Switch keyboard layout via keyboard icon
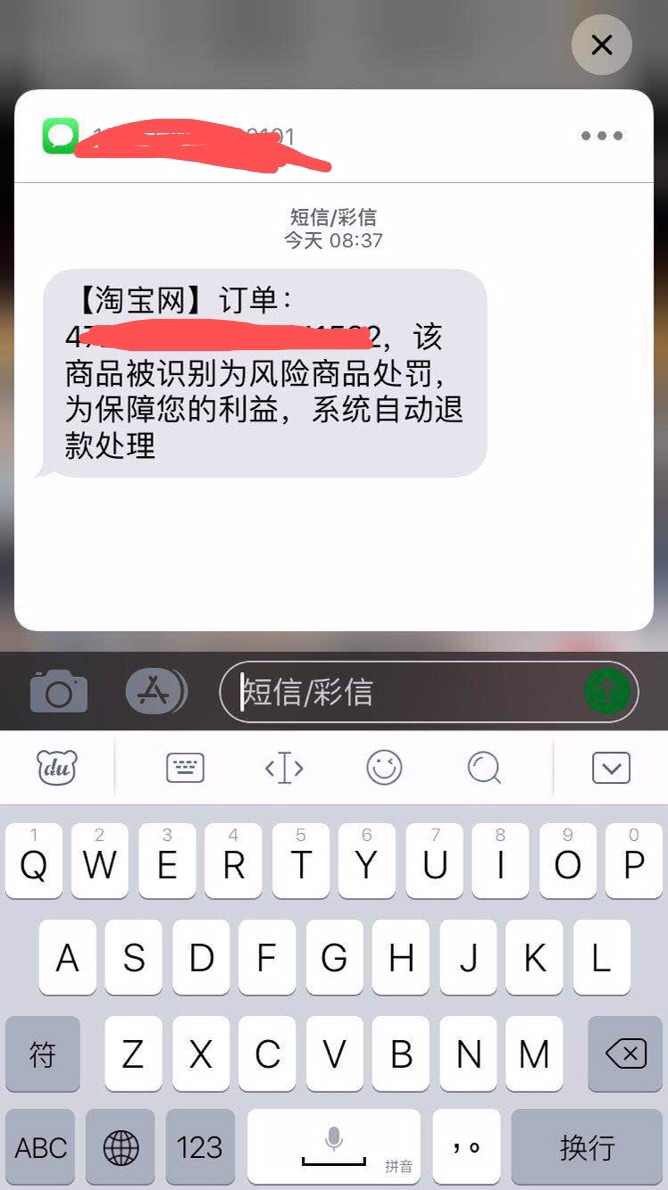This screenshot has width=668, height=1190. coord(185,768)
